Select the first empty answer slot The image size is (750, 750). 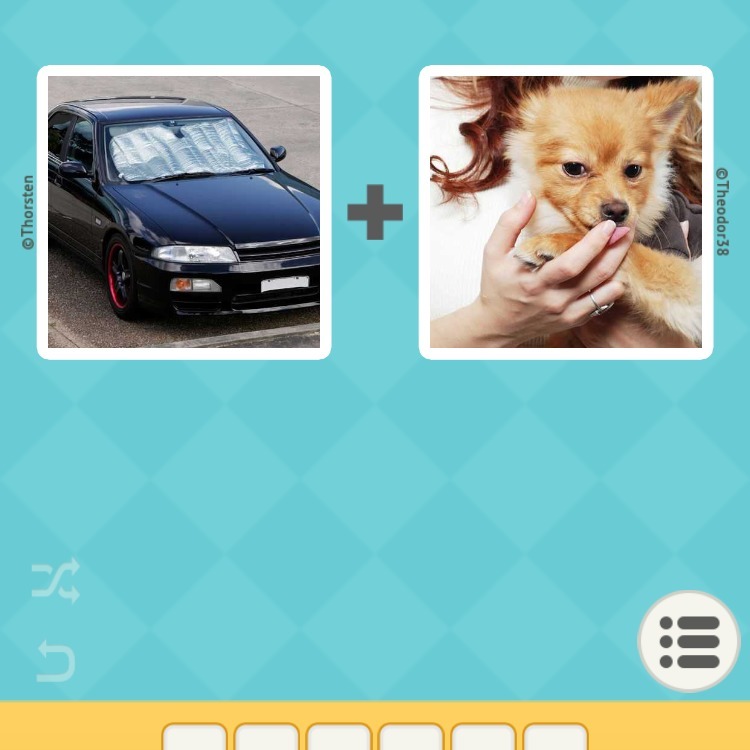pyautogui.click(x=195, y=738)
